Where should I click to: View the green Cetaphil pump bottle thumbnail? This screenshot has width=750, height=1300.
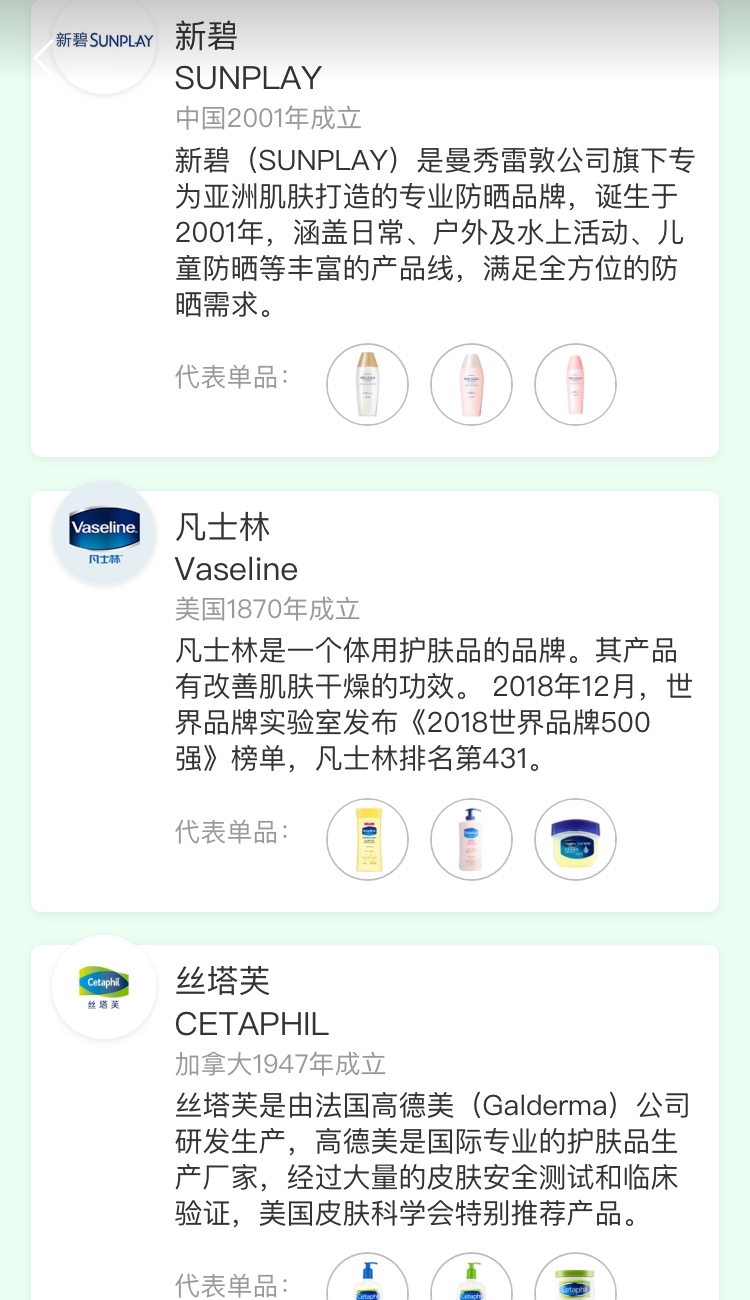click(x=471, y=1283)
